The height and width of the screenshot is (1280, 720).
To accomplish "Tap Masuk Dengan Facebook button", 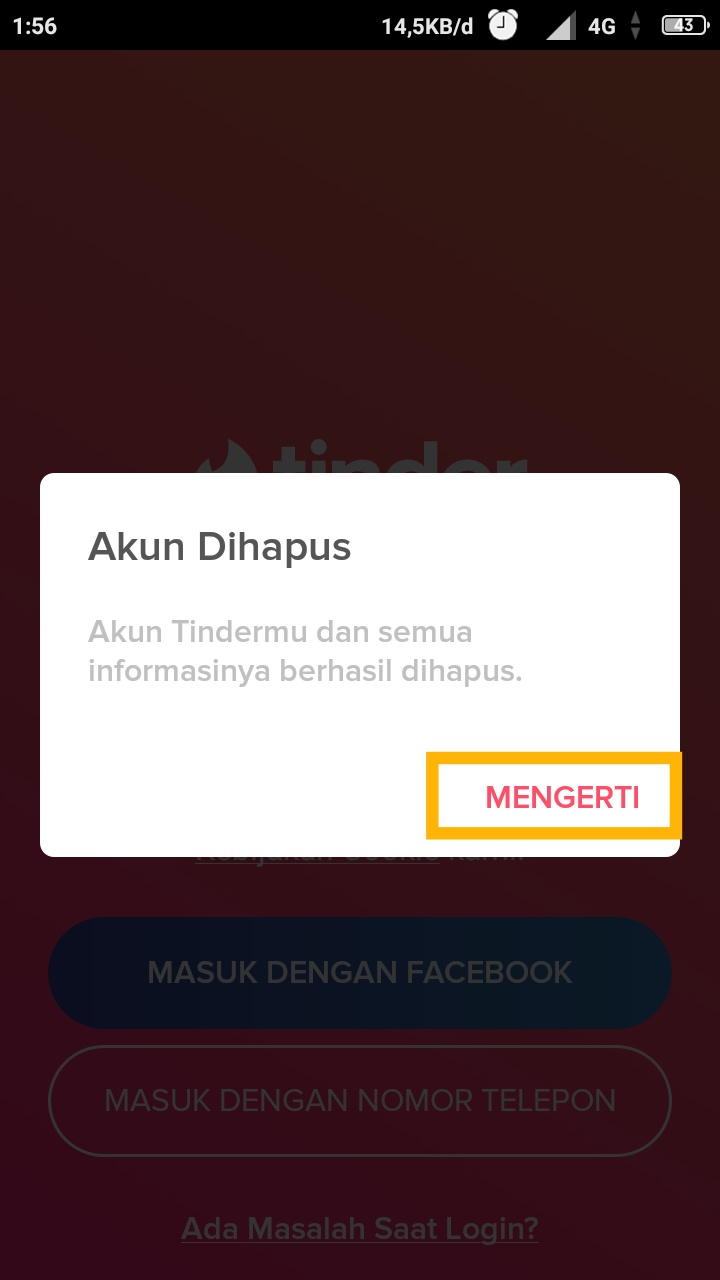I will pos(360,972).
